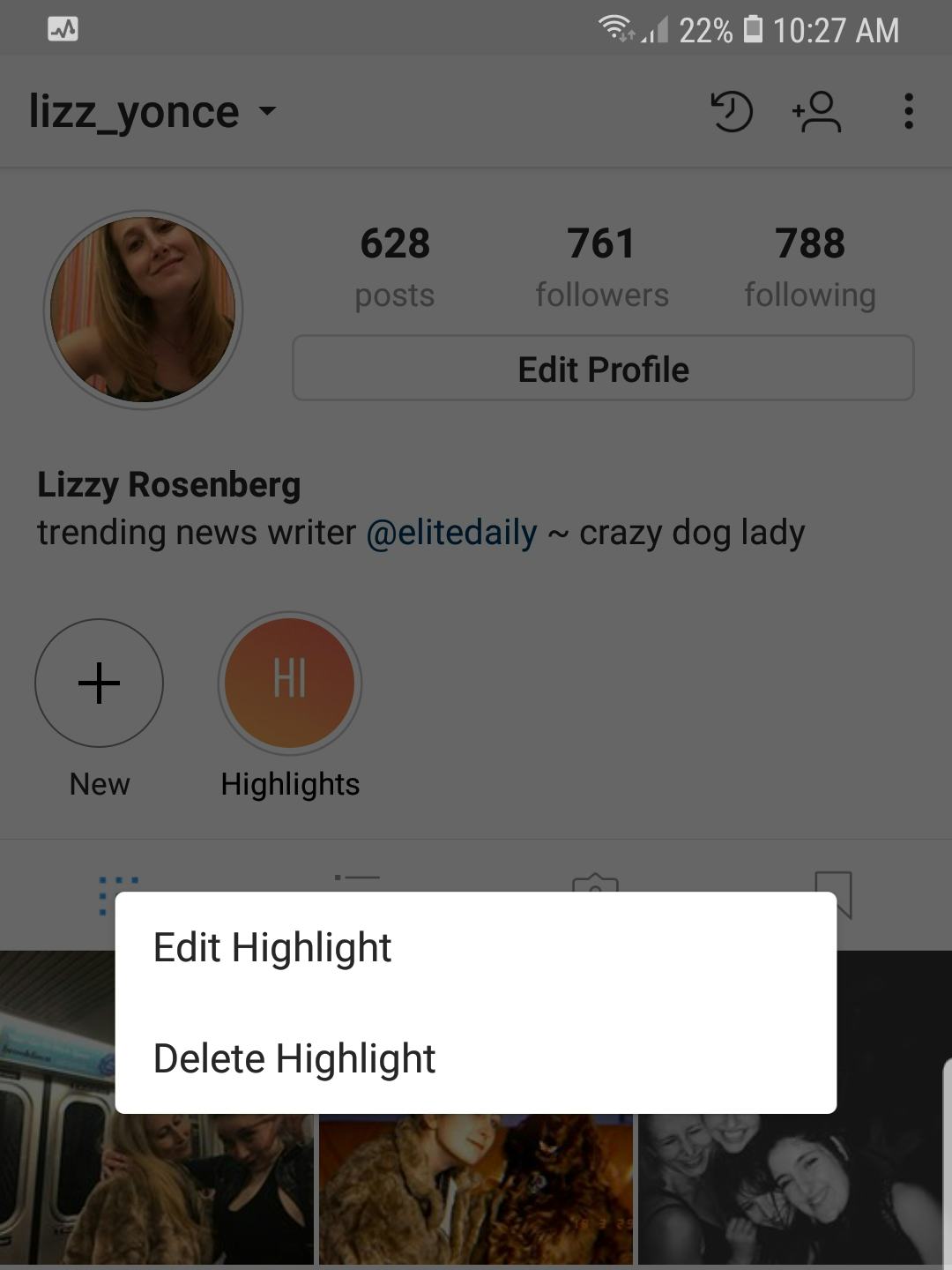Open the lizz_yonce account switcher dropdown
This screenshot has height=1270, width=952.
152,112
